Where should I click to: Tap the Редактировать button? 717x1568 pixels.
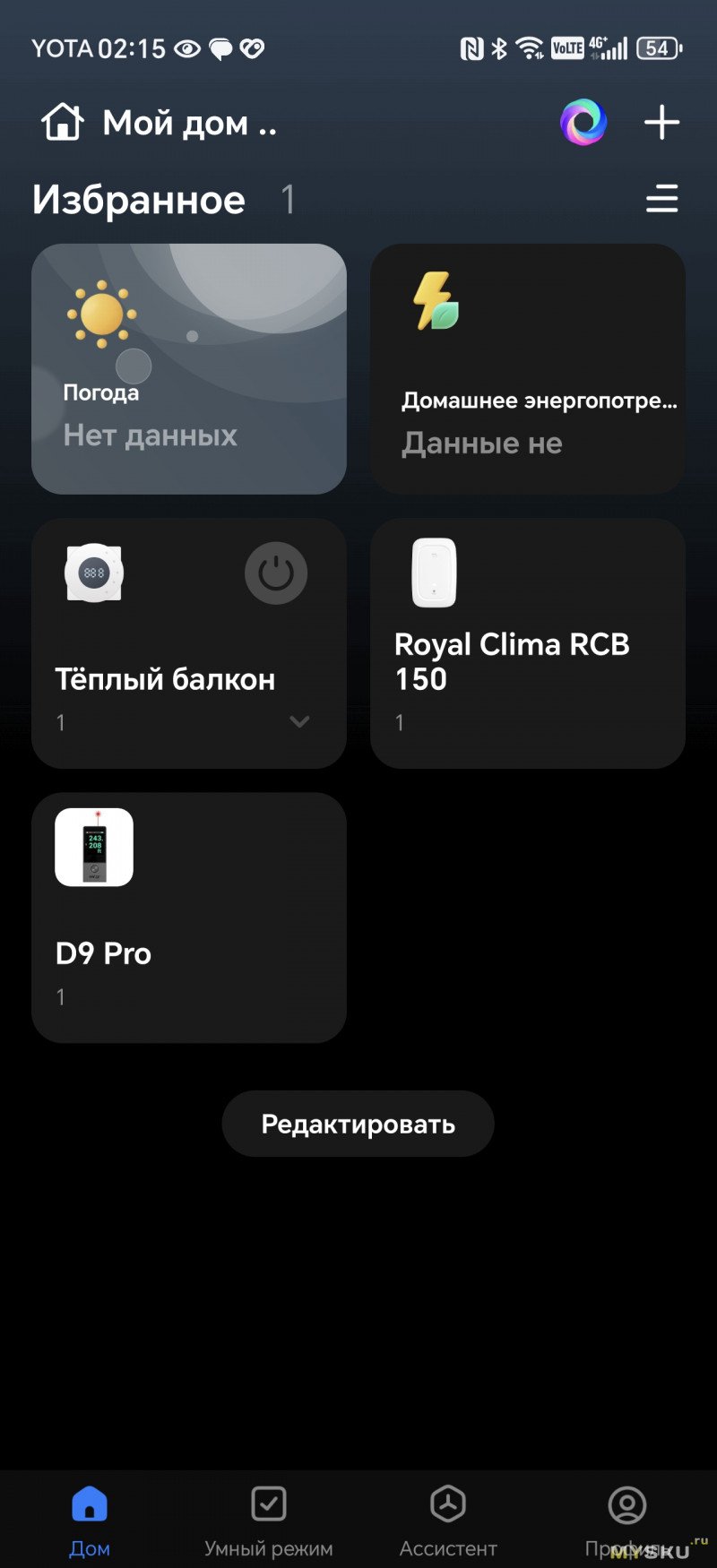(358, 1124)
